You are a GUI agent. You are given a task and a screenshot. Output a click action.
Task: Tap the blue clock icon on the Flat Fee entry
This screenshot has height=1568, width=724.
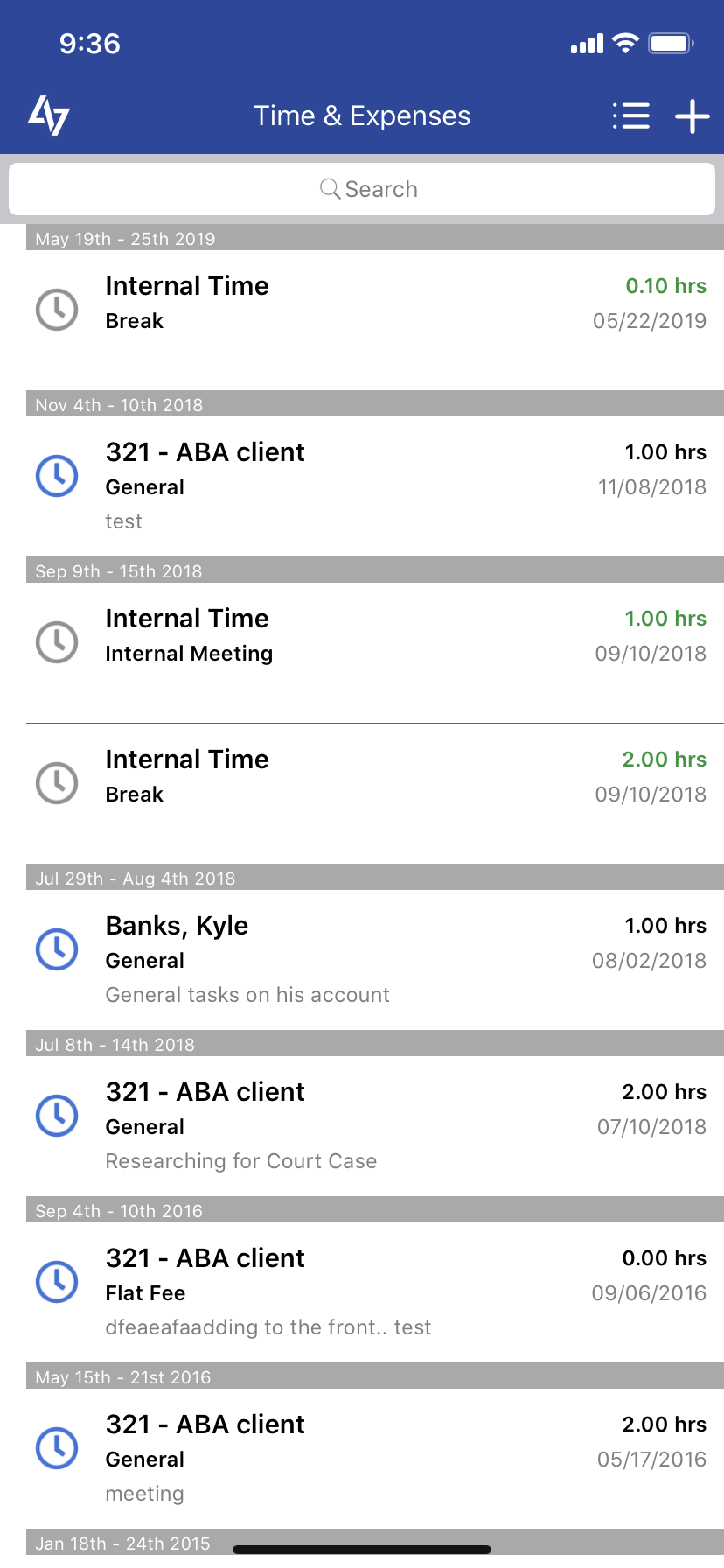click(x=56, y=1281)
